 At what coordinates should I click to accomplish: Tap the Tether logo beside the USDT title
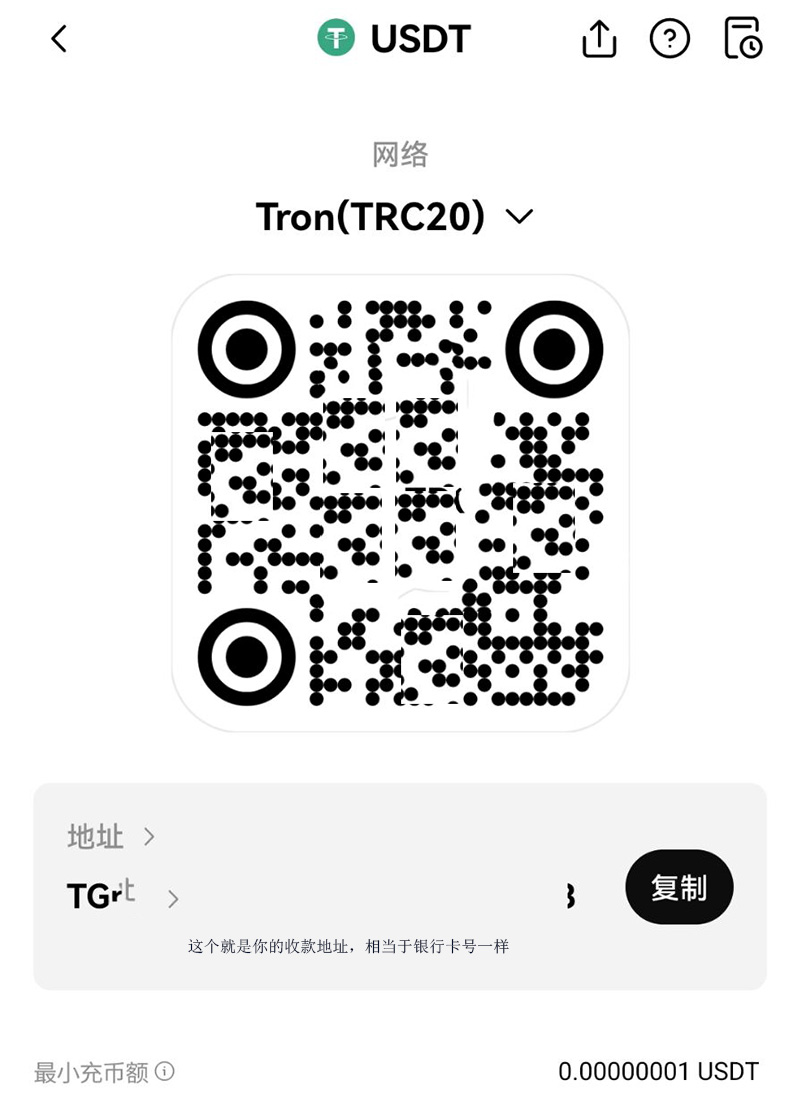[337, 38]
